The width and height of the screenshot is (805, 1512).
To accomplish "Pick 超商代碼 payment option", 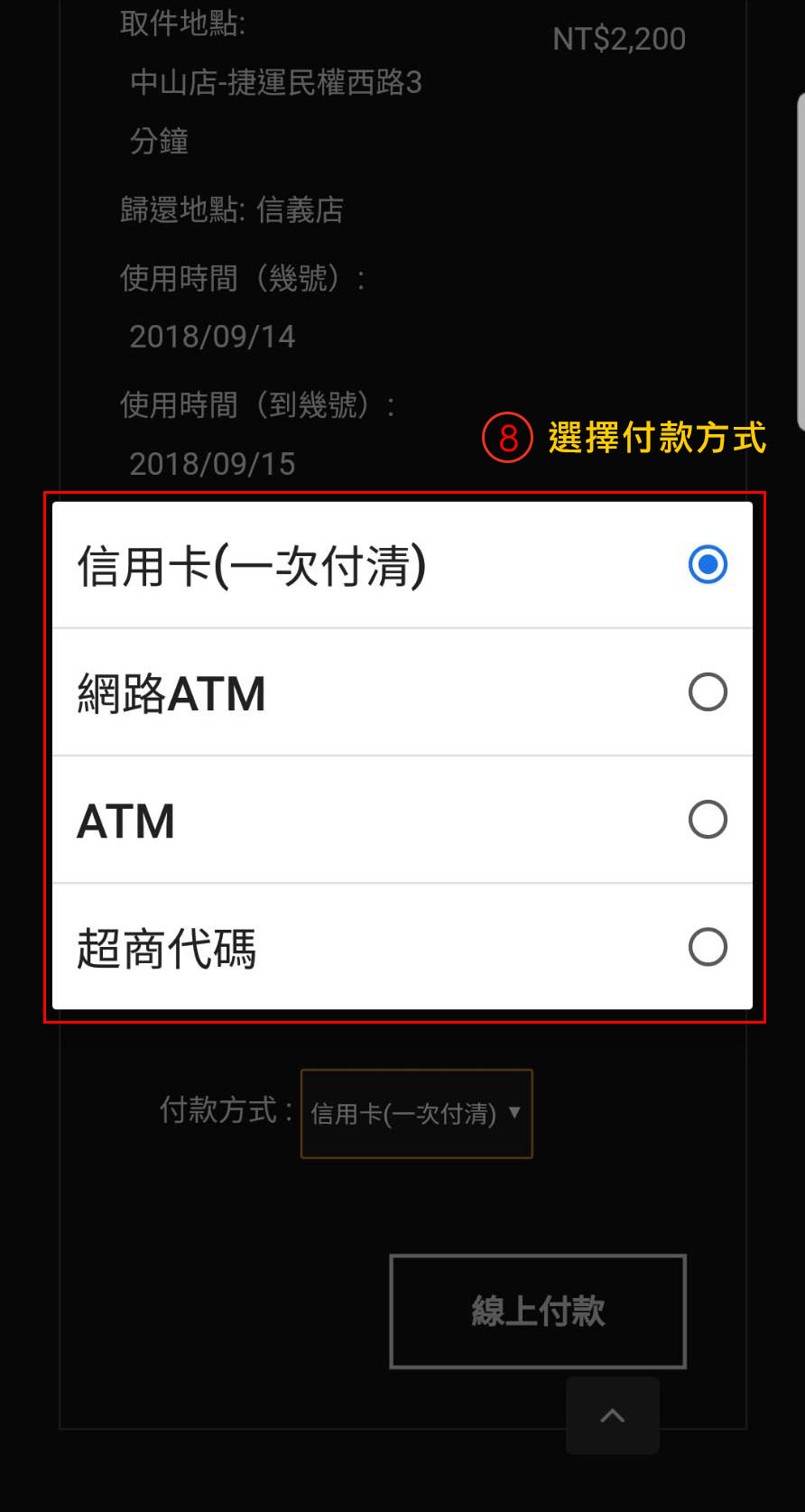I will pos(402,947).
